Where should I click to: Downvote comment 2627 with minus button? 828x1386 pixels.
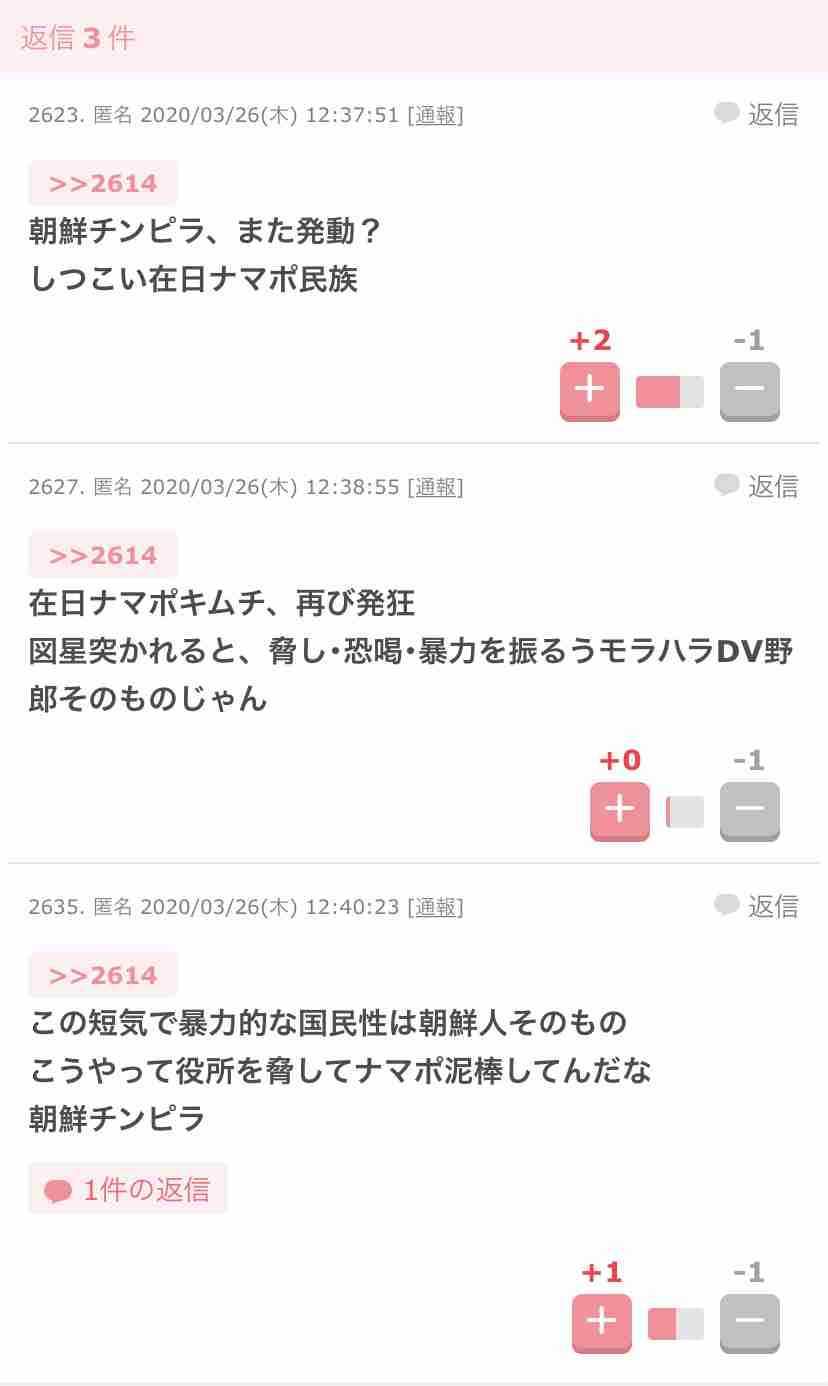click(750, 810)
